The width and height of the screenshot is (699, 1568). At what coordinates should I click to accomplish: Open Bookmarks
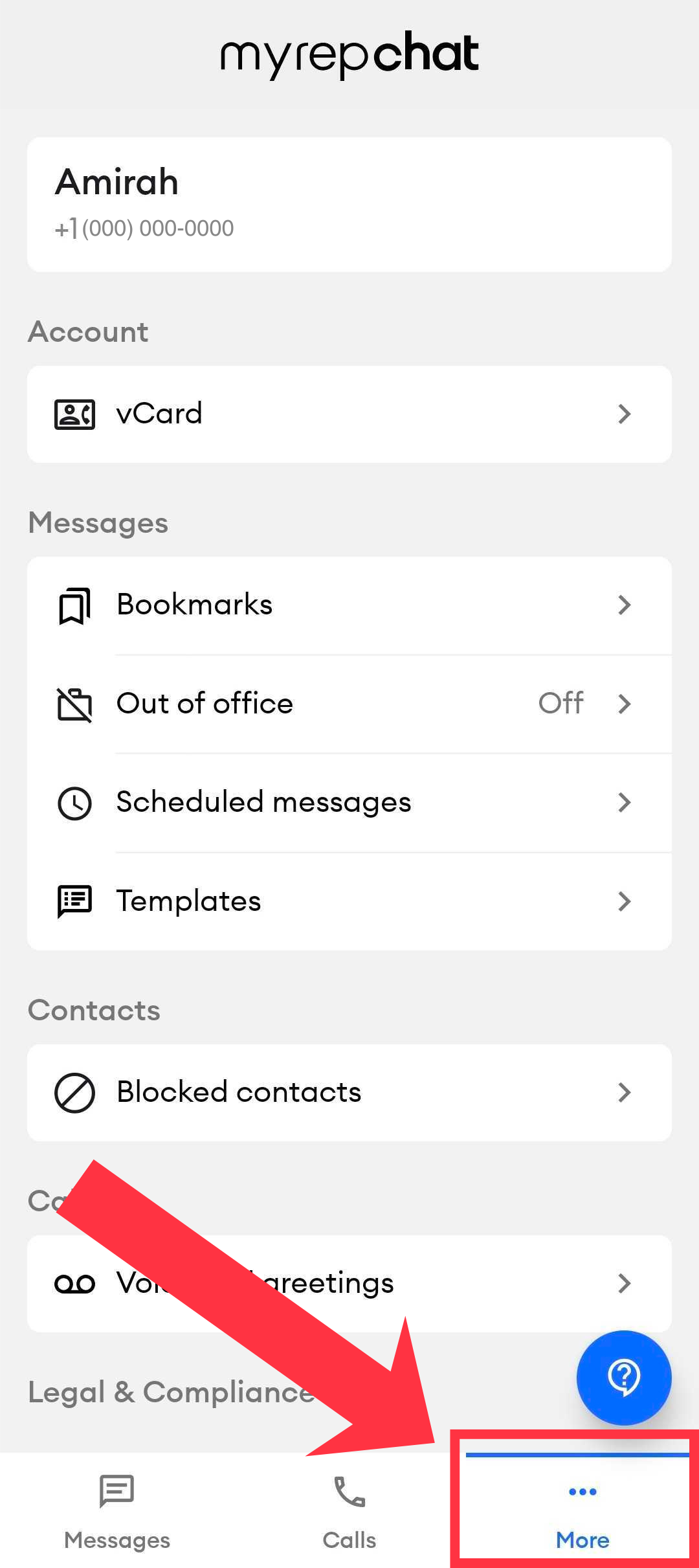point(349,605)
